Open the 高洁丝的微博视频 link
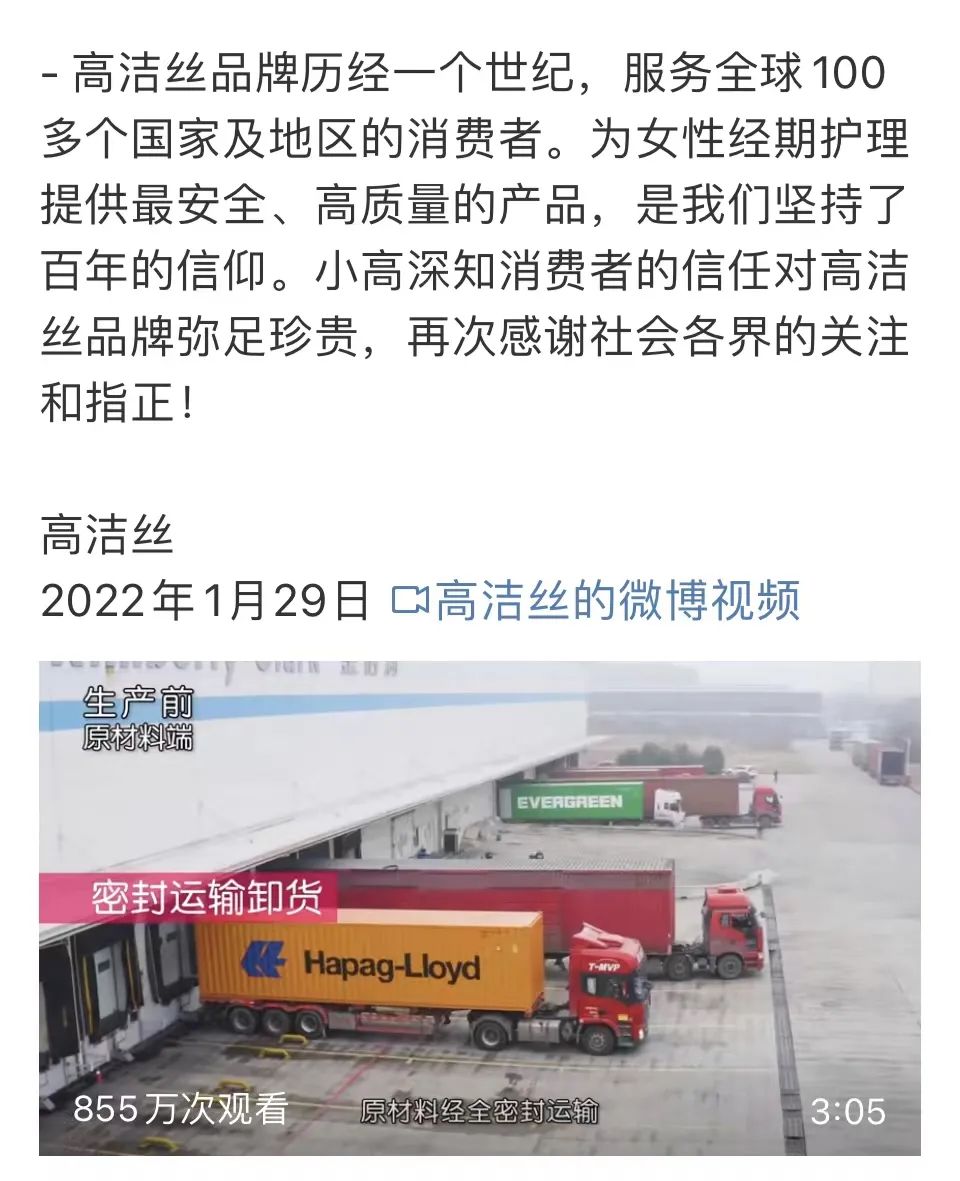The height and width of the screenshot is (1181, 960). pos(596,601)
